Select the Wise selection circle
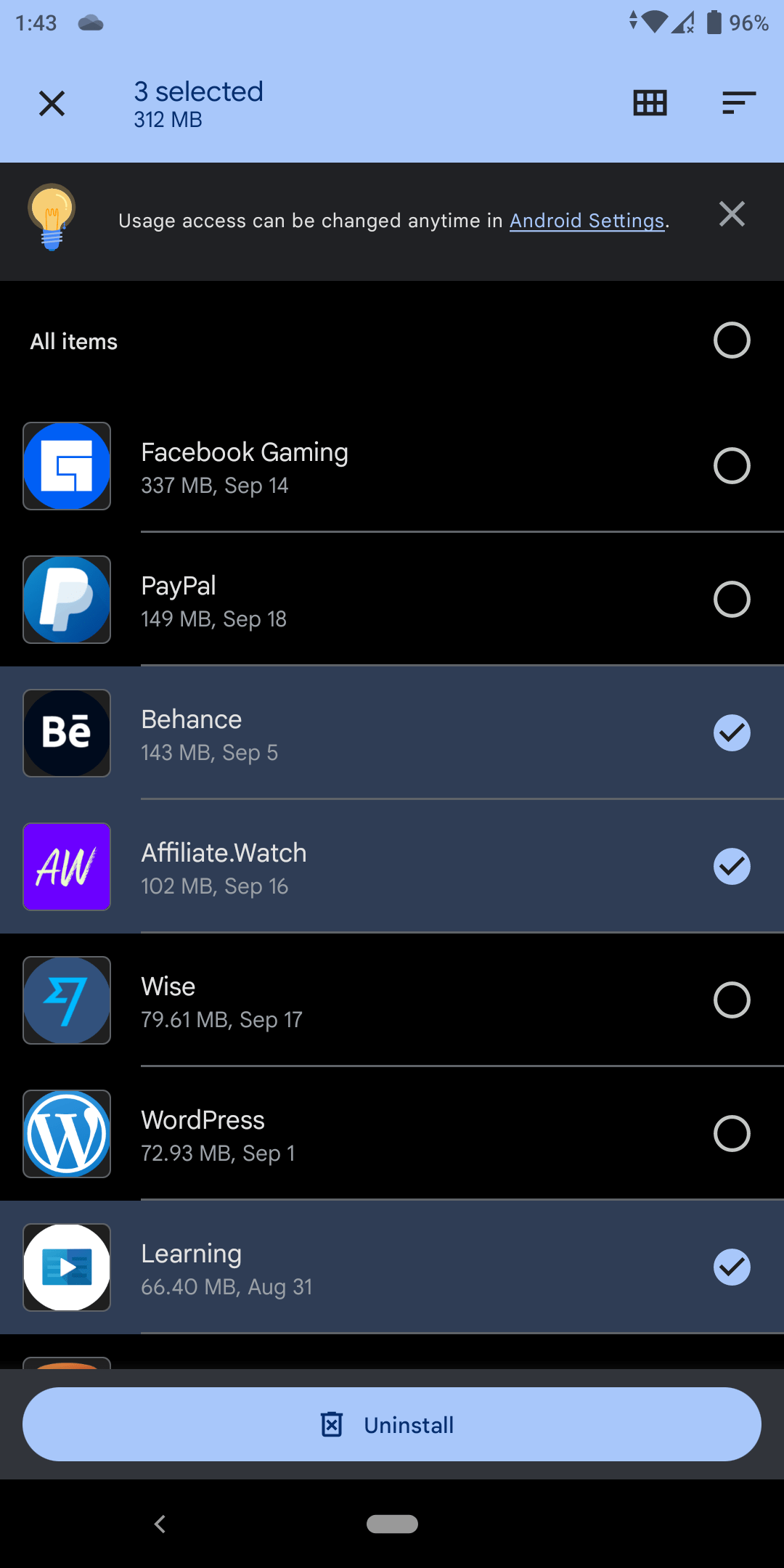This screenshot has width=784, height=1568. 732,1000
